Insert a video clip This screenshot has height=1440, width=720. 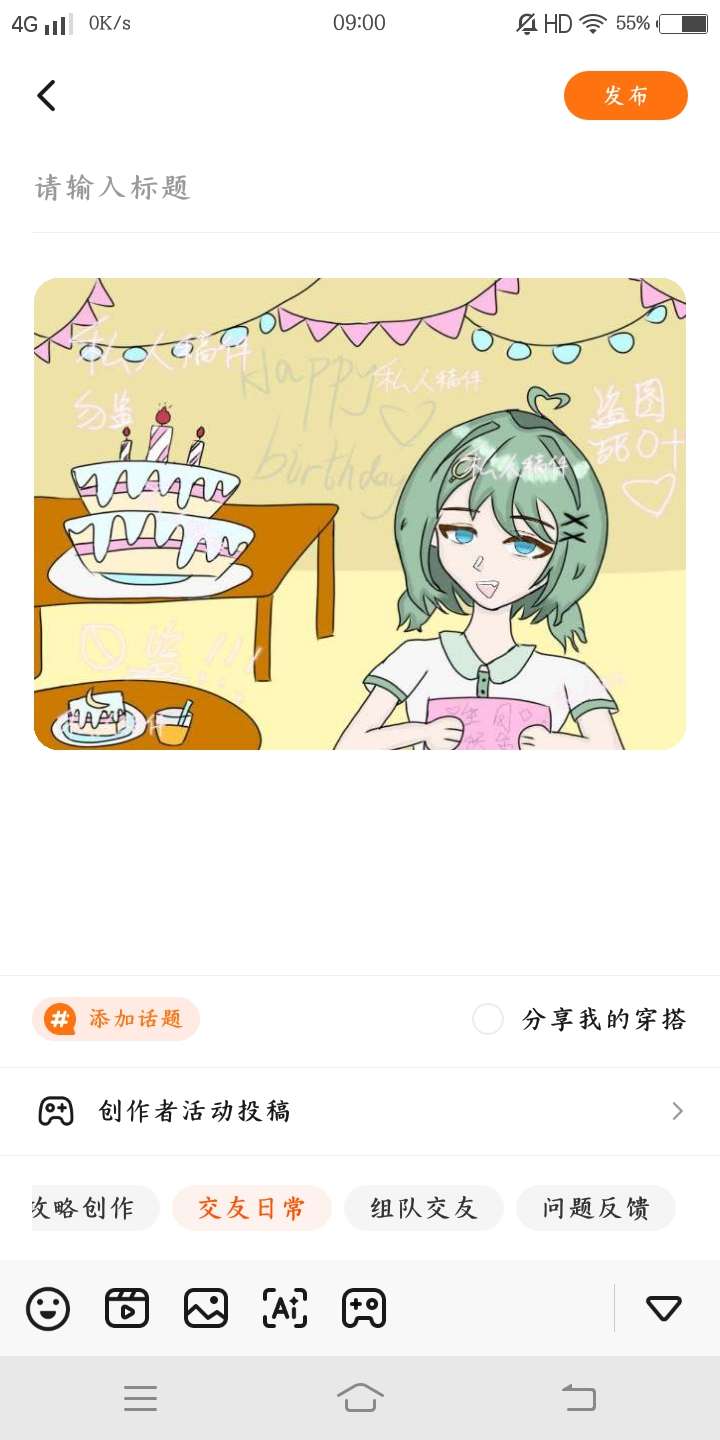point(127,1308)
